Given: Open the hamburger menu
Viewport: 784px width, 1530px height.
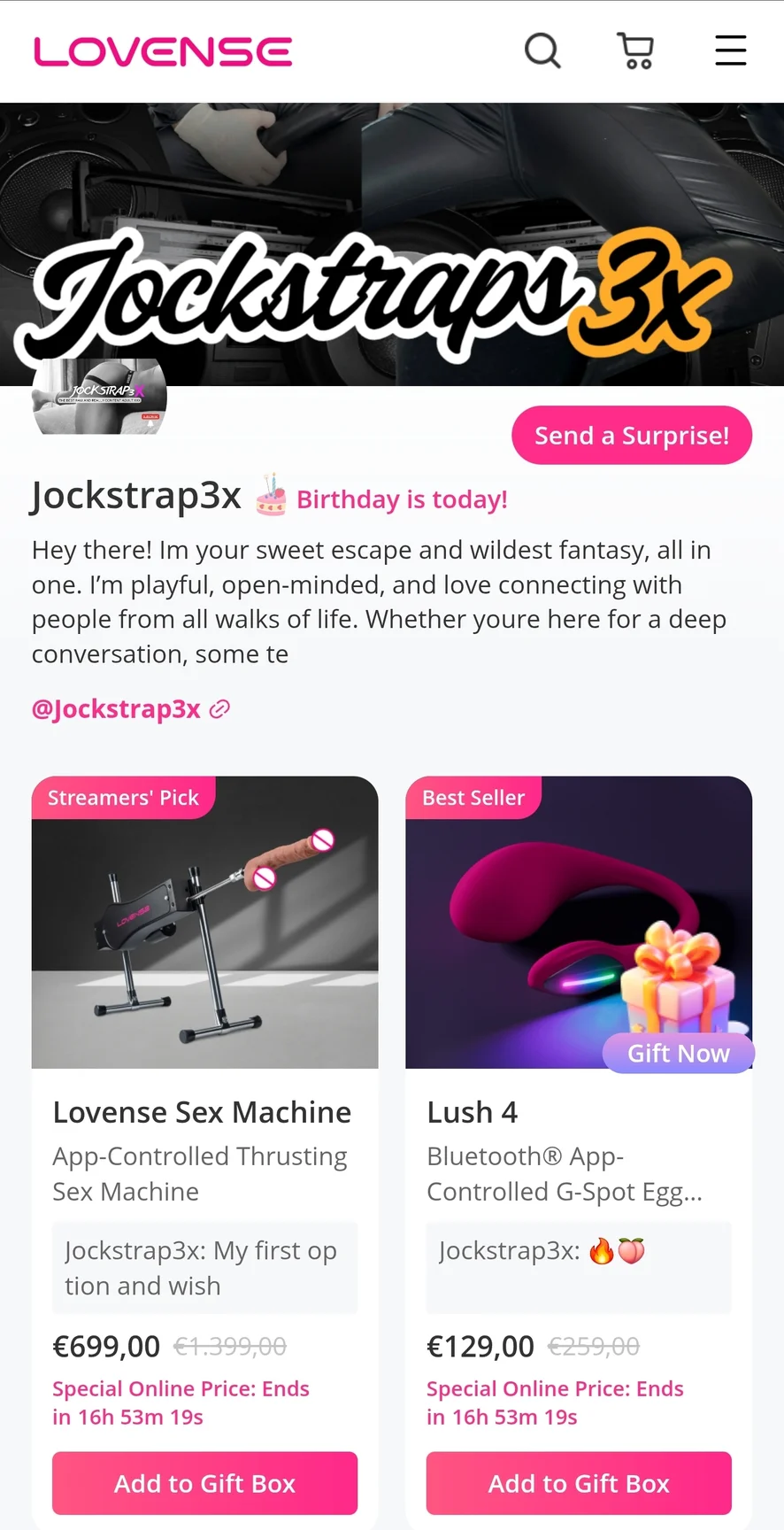Looking at the screenshot, I should coord(730,51).
